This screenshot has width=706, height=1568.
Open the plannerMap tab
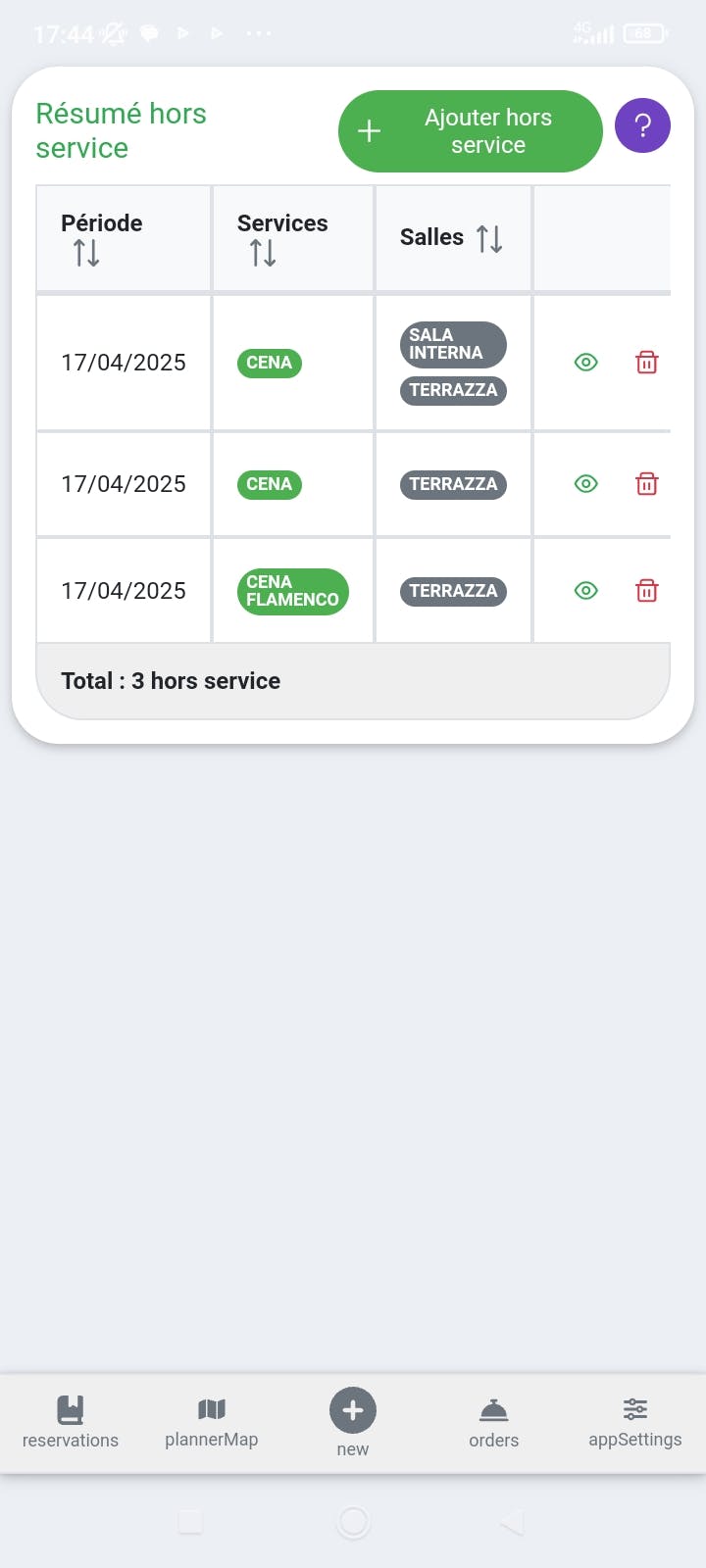pos(212,1422)
